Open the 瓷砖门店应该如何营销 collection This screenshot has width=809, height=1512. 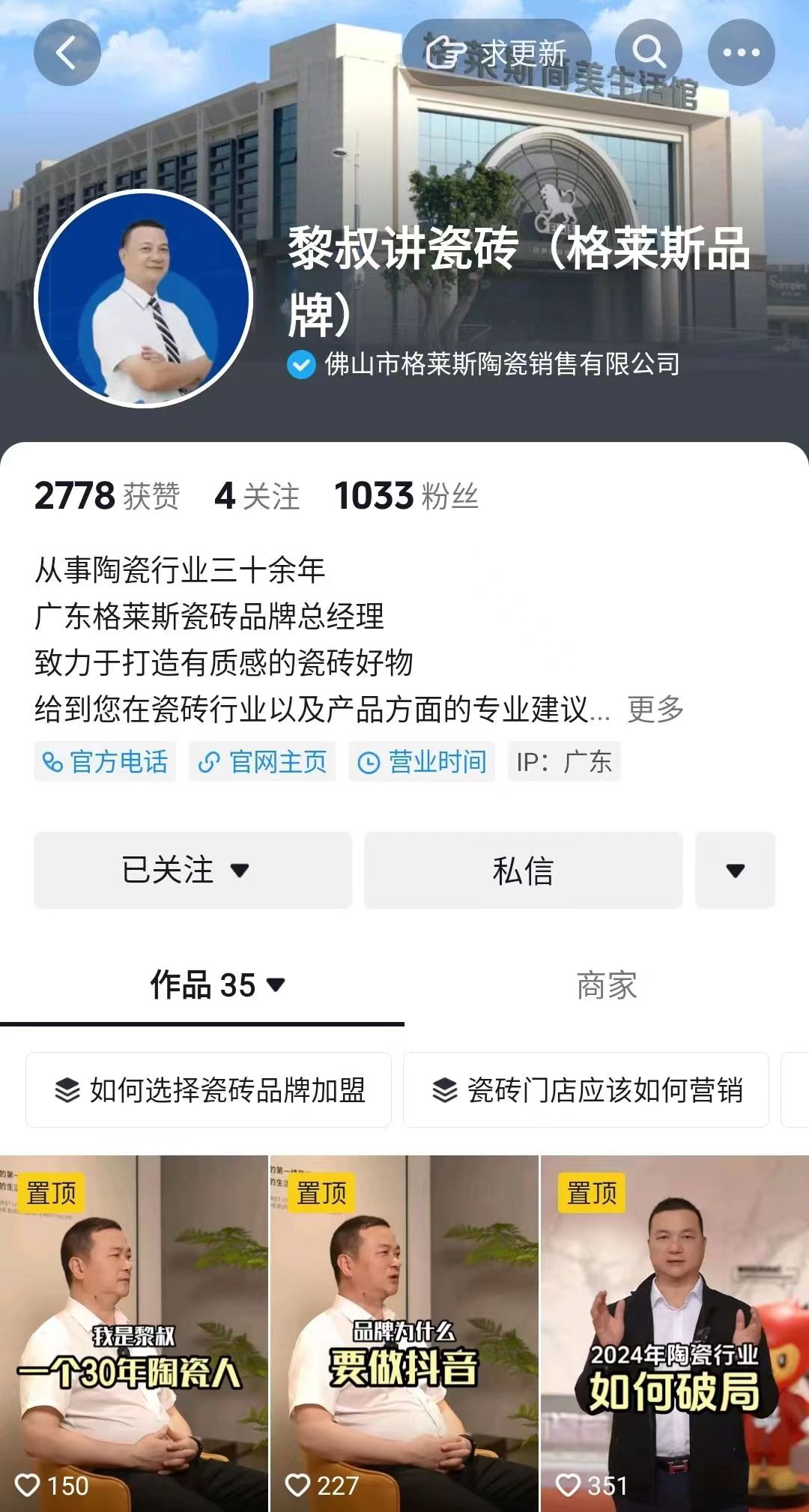[587, 1090]
